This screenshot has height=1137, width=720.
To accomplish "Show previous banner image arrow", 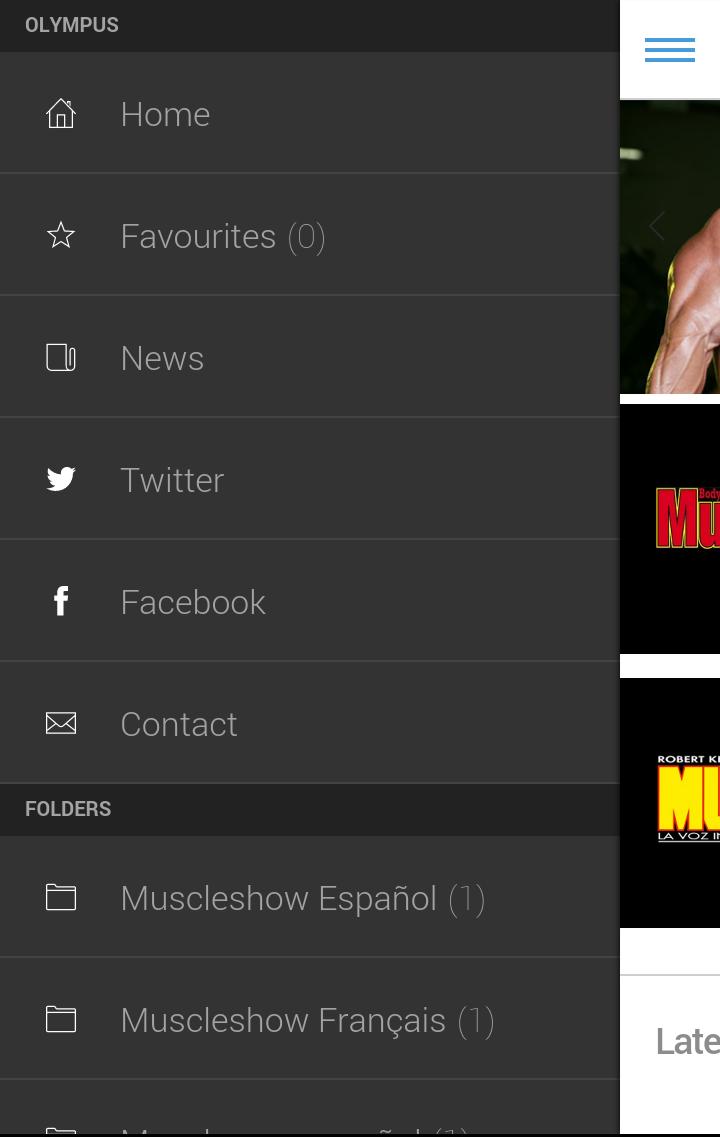I will pos(657,226).
